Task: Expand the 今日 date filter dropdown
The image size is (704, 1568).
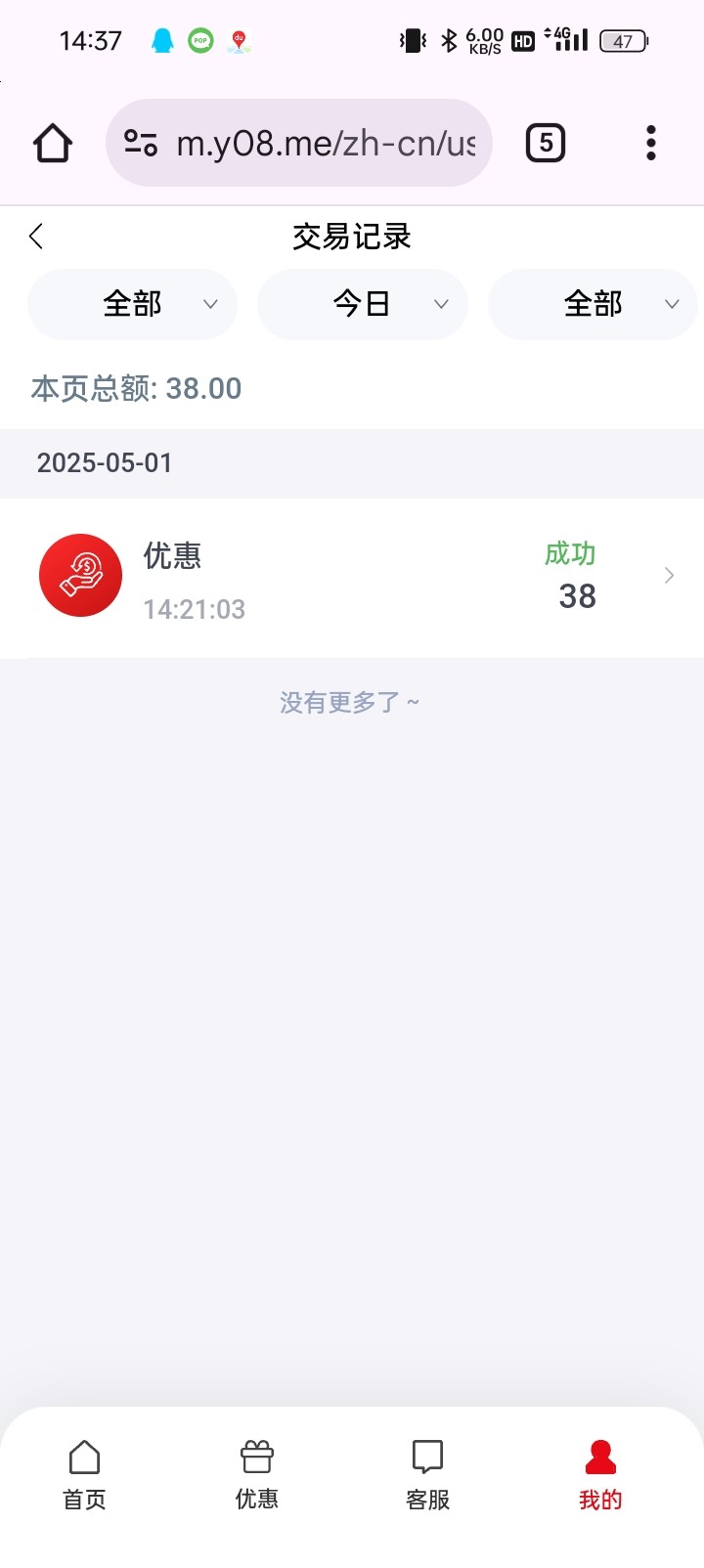Action: (x=363, y=304)
